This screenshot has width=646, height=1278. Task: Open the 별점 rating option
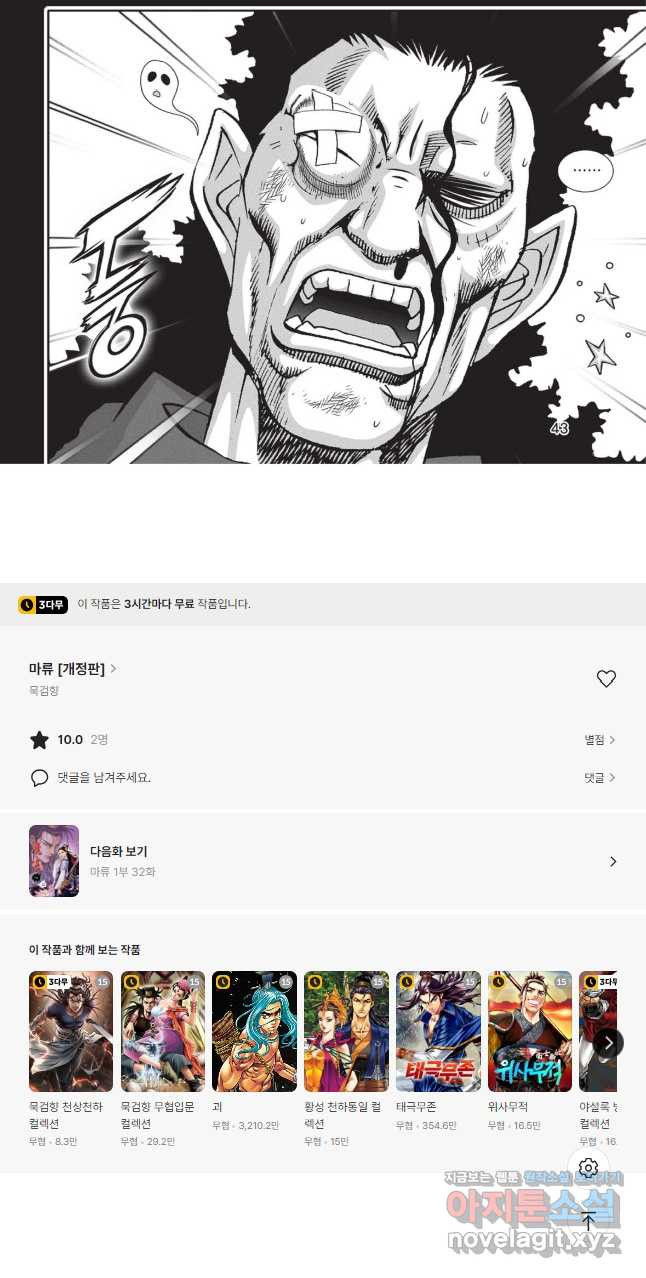click(x=600, y=740)
